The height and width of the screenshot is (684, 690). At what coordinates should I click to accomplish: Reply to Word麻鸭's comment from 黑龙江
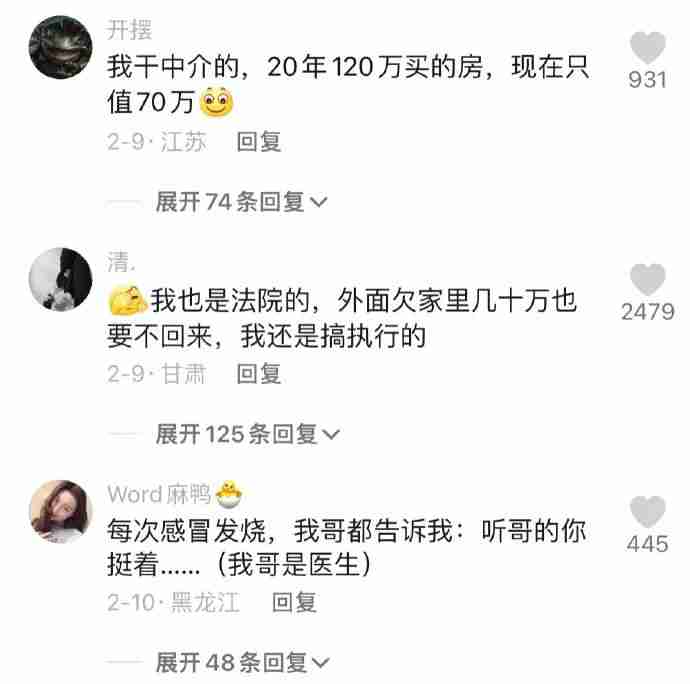click(x=294, y=602)
